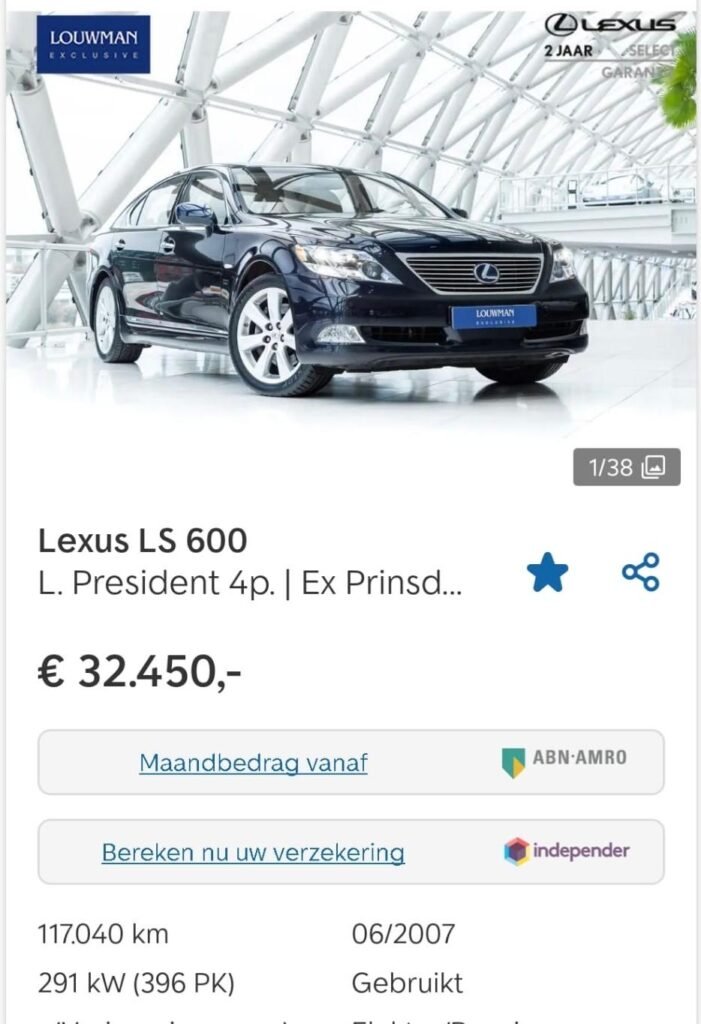
Task: Open Bereken nu uw verzekering link
Action: [253, 853]
